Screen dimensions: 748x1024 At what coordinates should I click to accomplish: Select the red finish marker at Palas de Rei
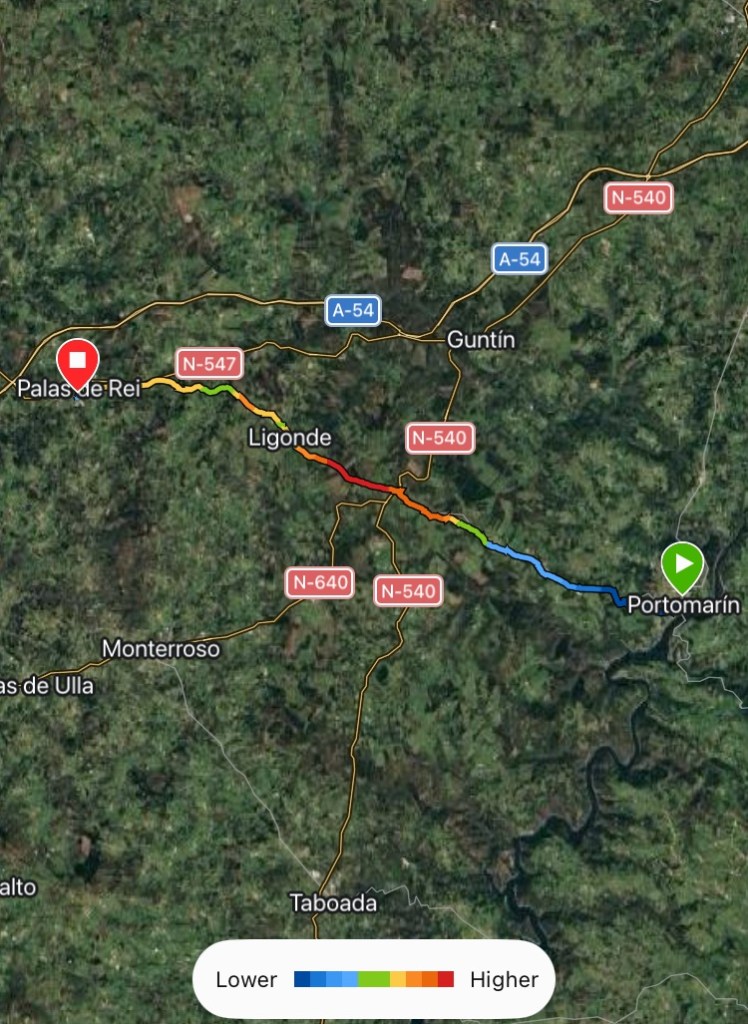pyautogui.click(x=77, y=362)
